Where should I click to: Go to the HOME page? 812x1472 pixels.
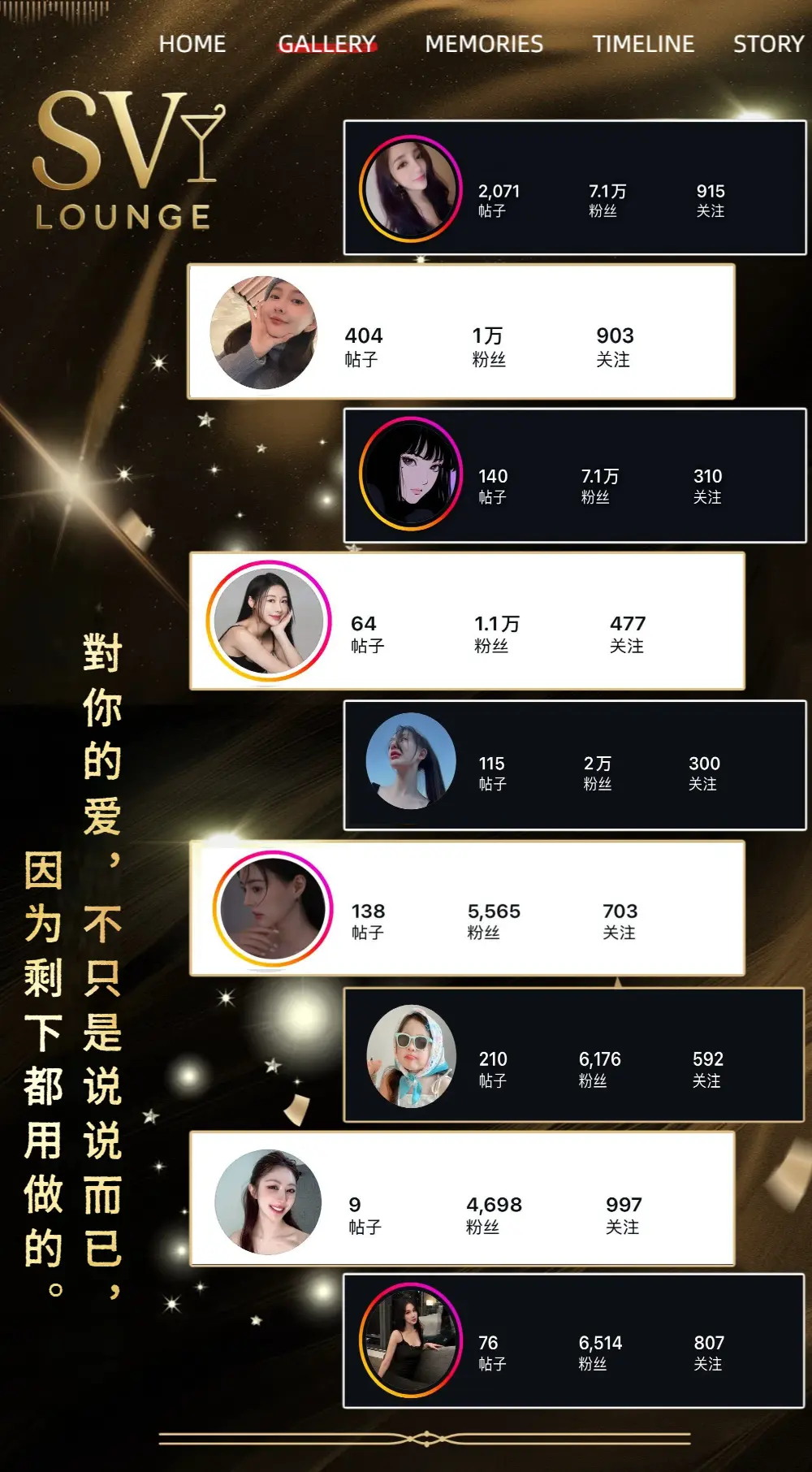click(x=192, y=44)
